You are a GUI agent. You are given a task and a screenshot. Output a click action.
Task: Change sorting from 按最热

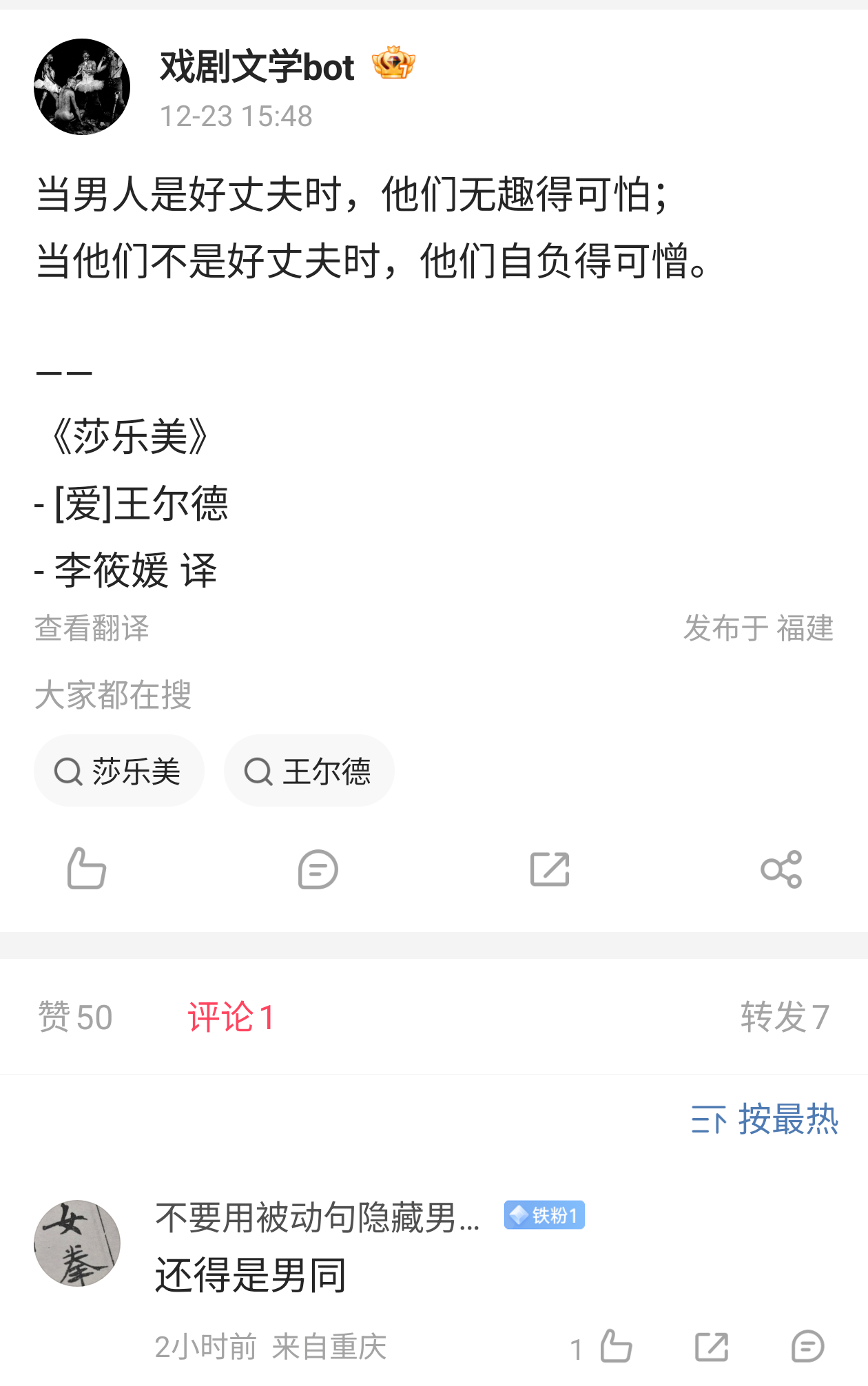(765, 1119)
